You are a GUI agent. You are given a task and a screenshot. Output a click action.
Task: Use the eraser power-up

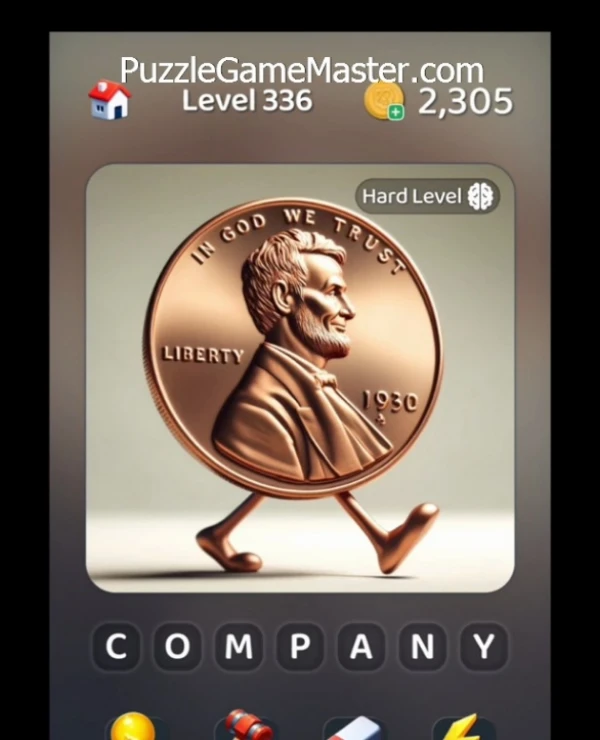coord(352,728)
